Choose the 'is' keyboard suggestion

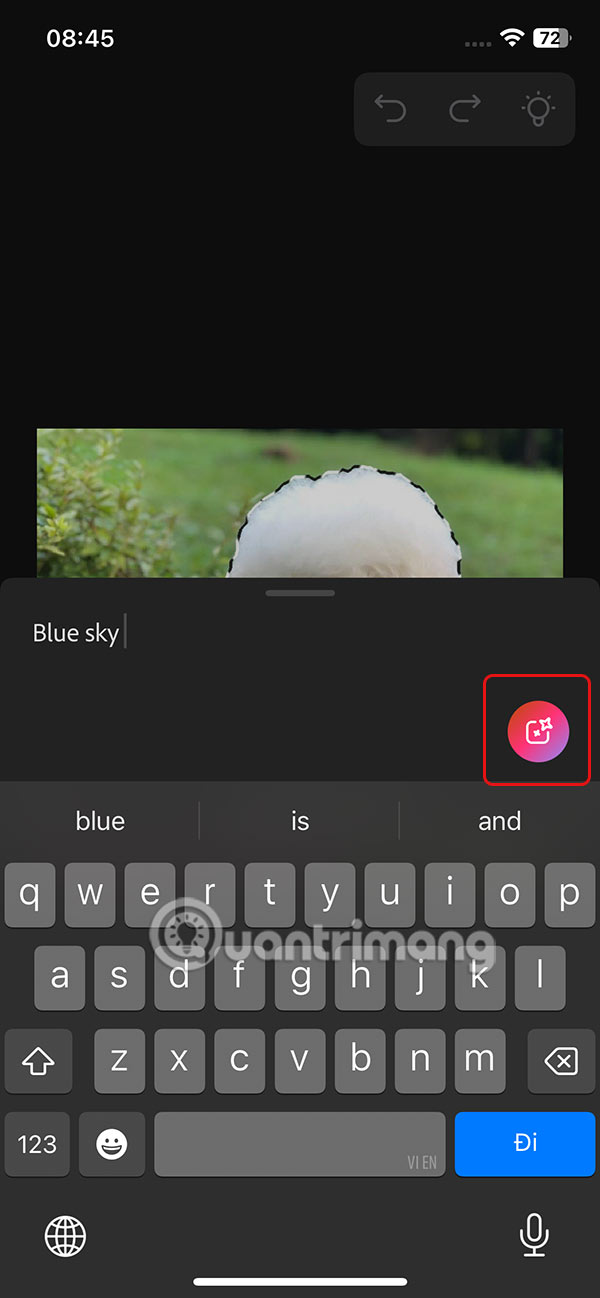point(300,821)
